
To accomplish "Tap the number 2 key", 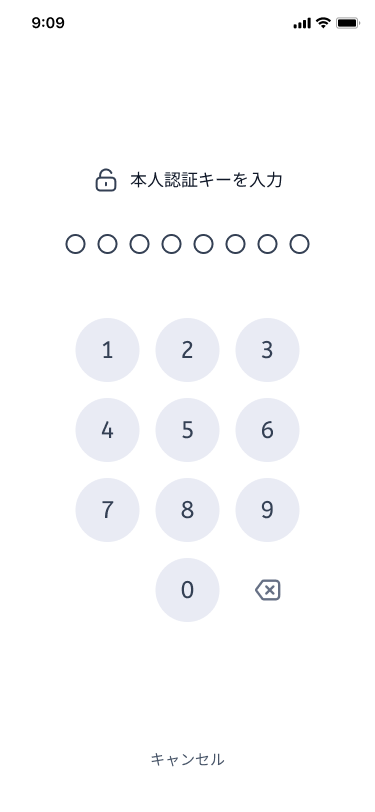I will pyautogui.click(x=188, y=350).
